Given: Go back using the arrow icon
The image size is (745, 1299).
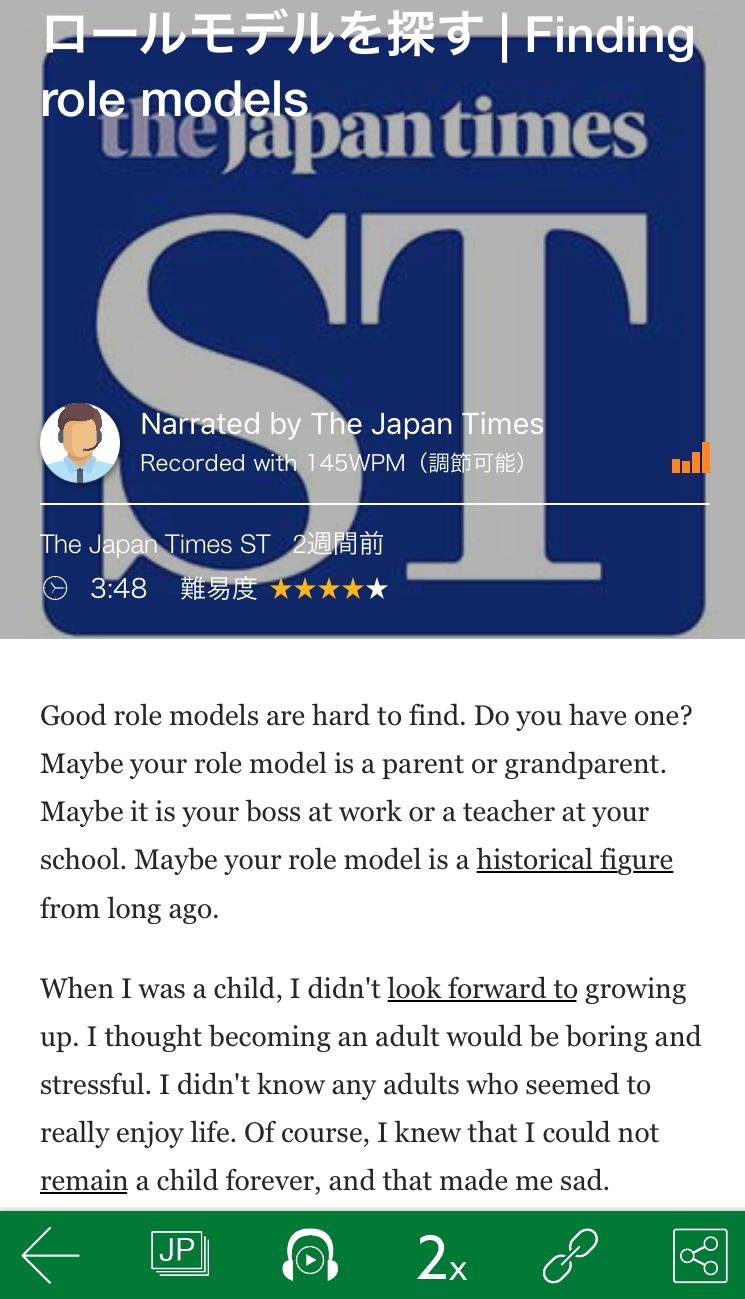Looking at the screenshot, I should pyautogui.click(x=50, y=1255).
